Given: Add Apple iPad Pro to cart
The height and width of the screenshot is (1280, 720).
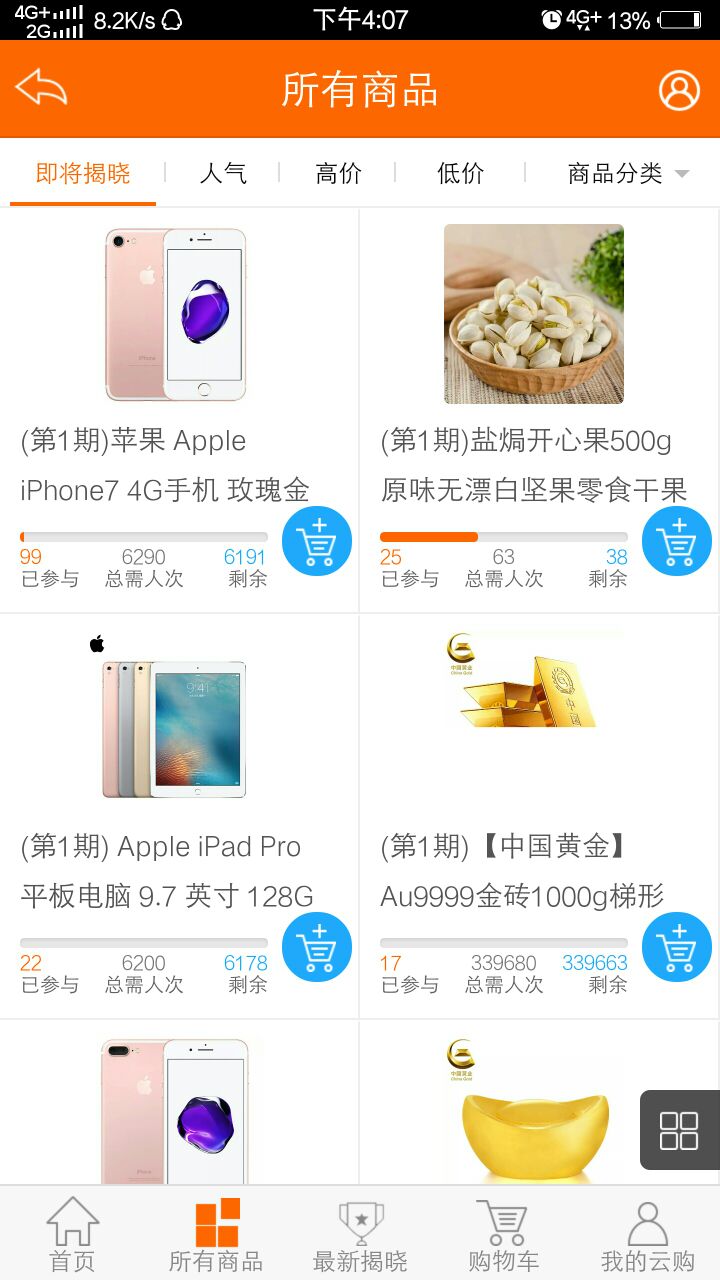Looking at the screenshot, I should [317, 948].
